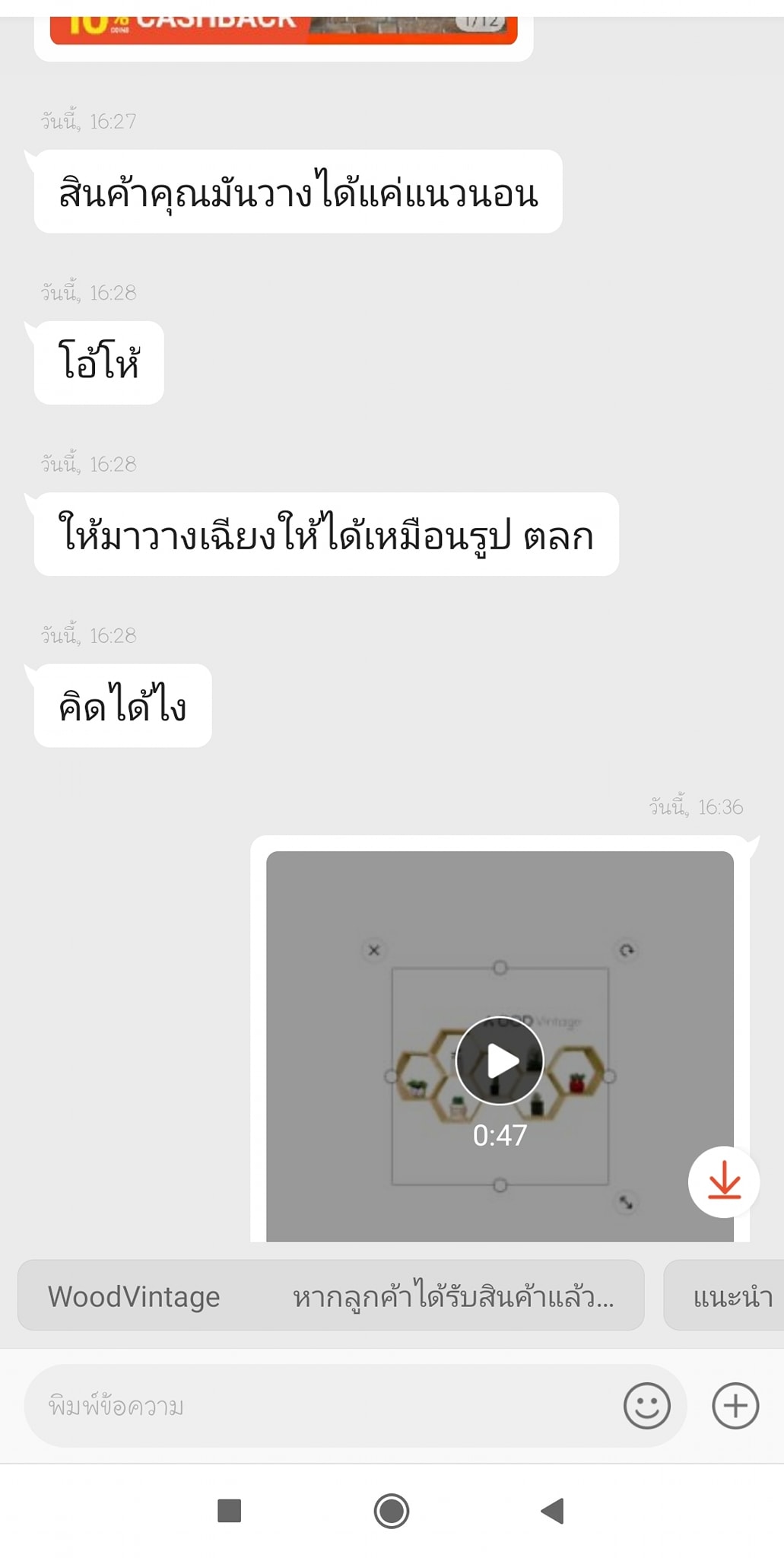The width and height of the screenshot is (784, 1558).
Task: Play the 0:47 video message
Action: 500,1060
